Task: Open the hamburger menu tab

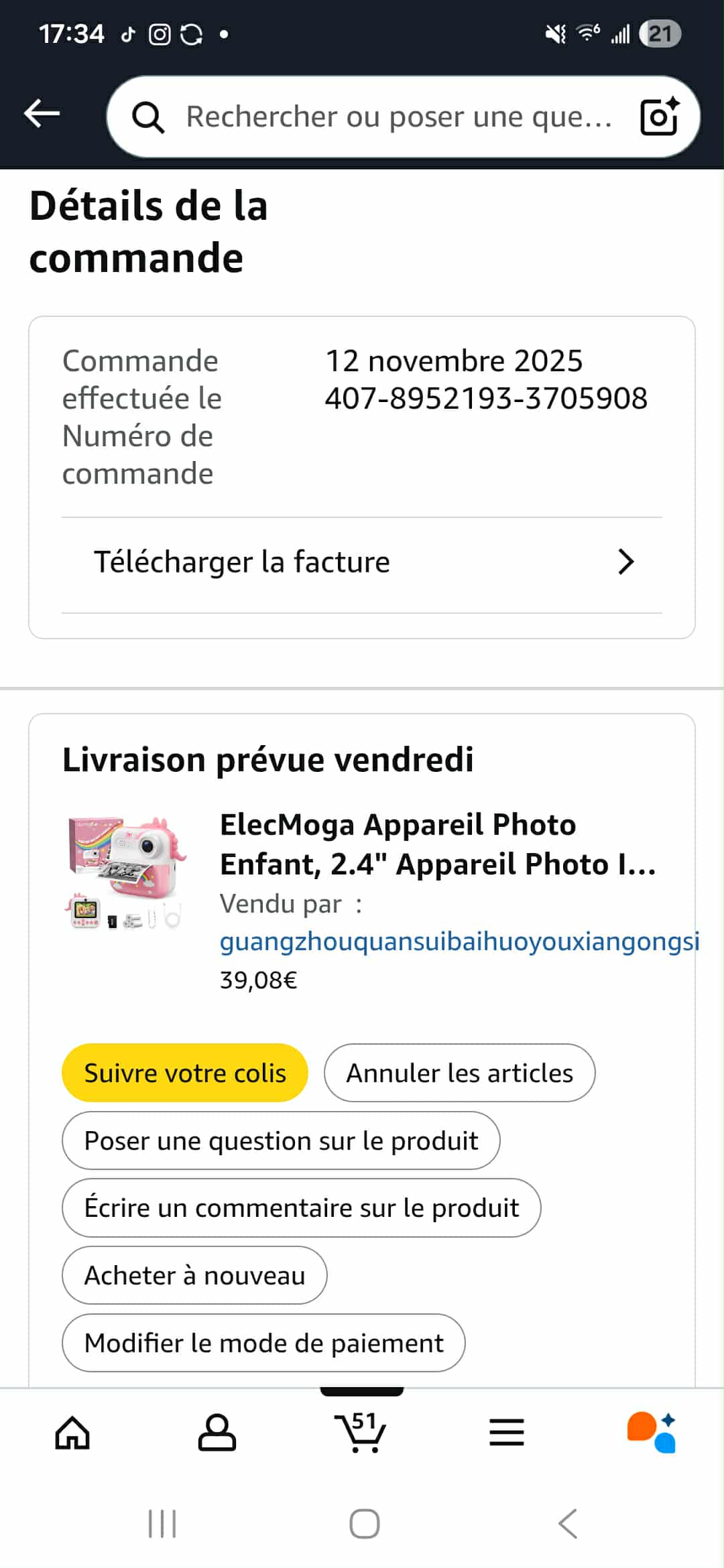Action: click(x=507, y=1433)
